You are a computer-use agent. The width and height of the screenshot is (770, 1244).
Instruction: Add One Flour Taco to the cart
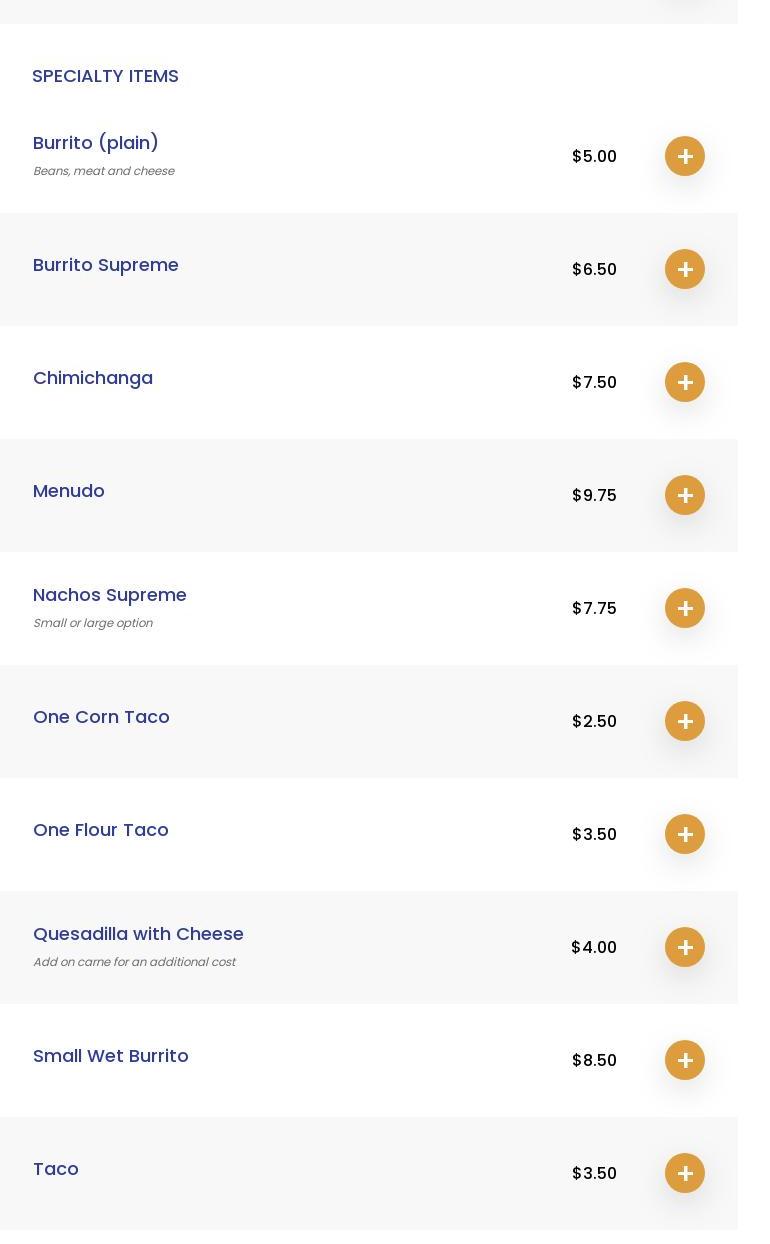tap(685, 834)
